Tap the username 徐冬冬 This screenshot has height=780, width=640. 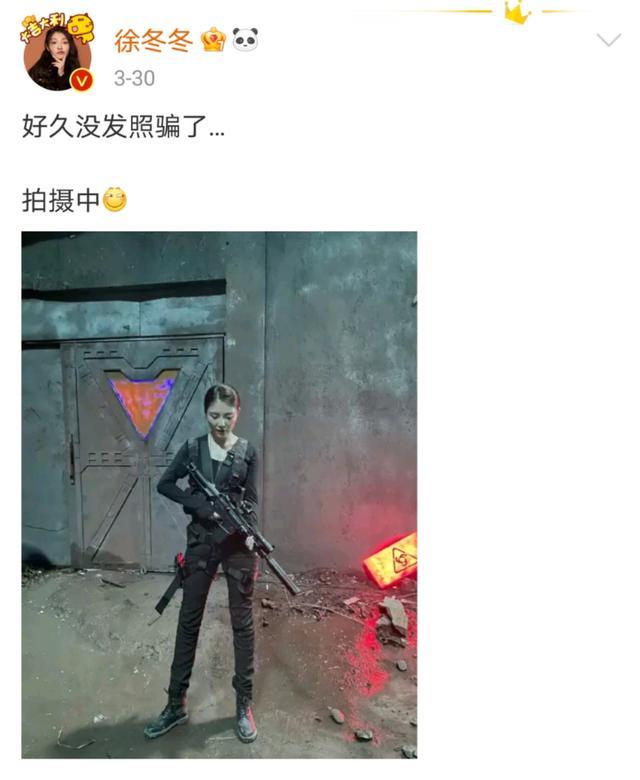(x=153, y=41)
